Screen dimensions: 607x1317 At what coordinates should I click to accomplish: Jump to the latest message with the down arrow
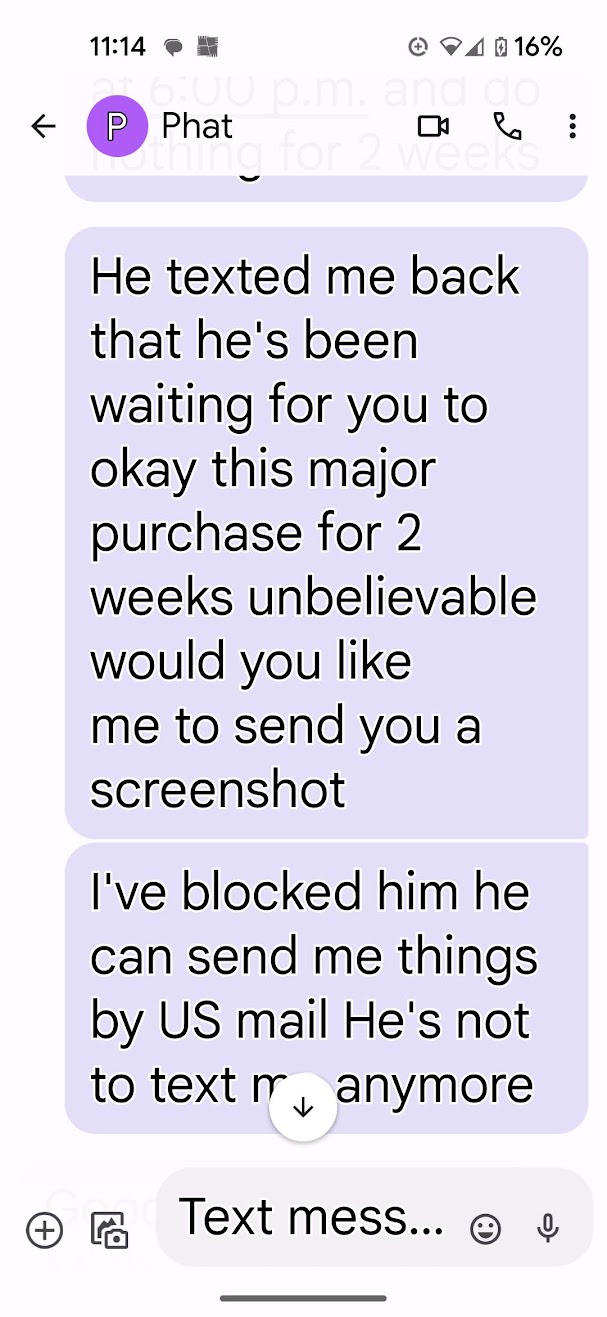[303, 1108]
